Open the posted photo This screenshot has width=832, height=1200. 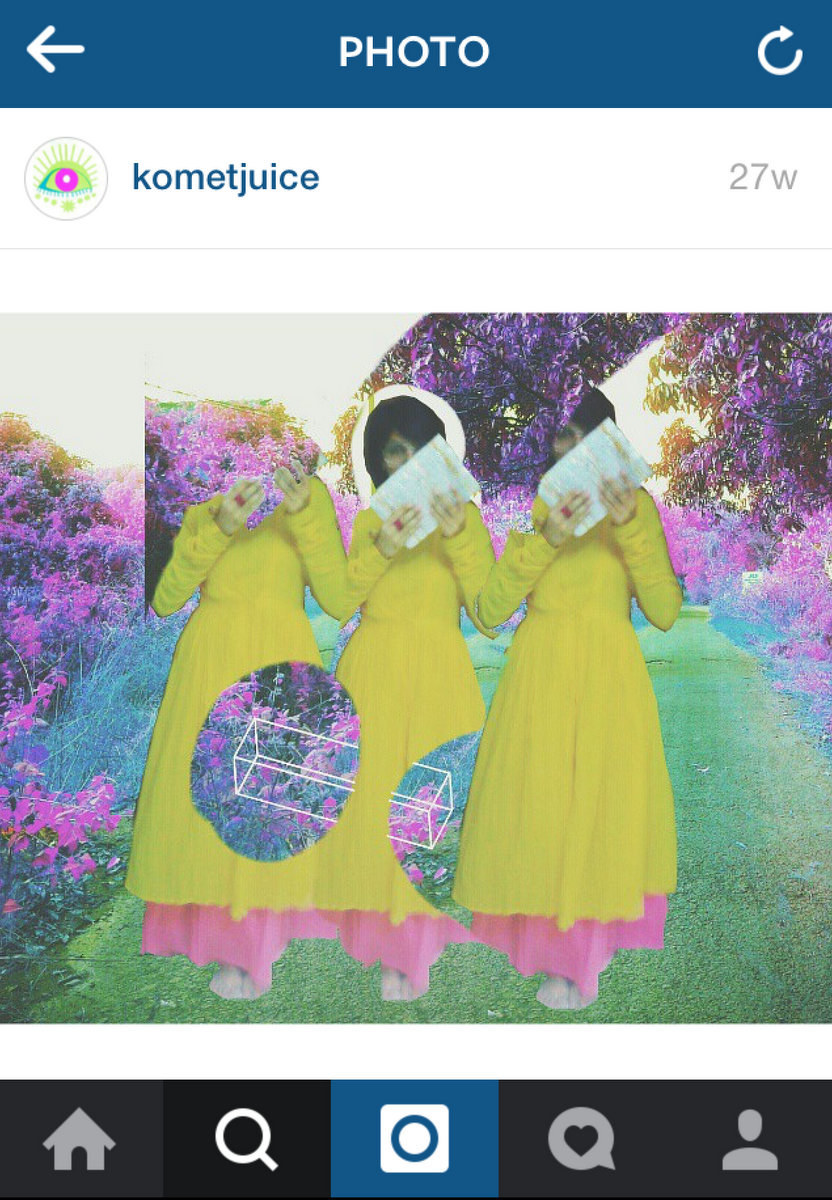[416, 667]
